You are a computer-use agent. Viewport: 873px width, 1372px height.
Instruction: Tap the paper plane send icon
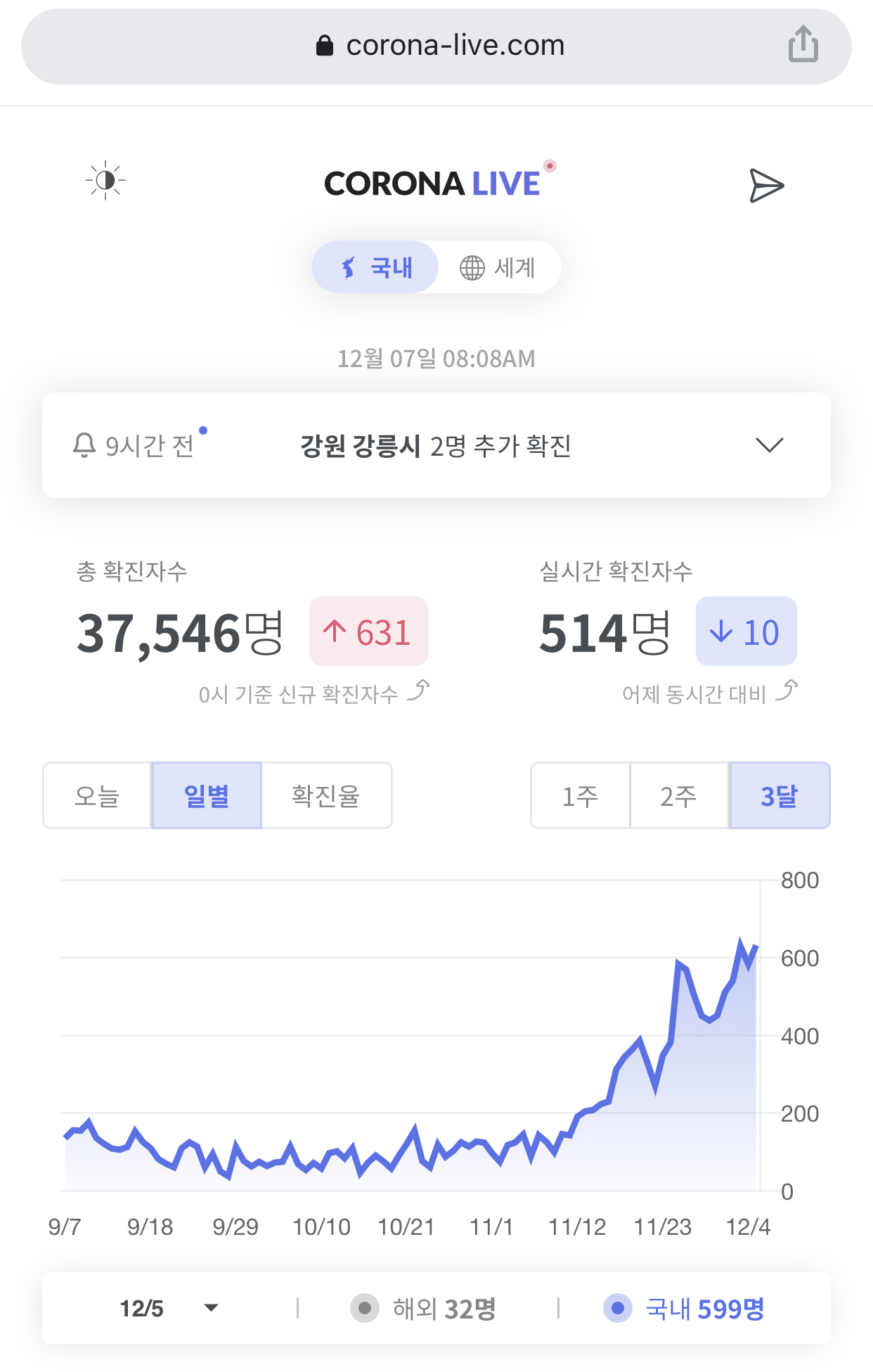pyautogui.click(x=765, y=186)
